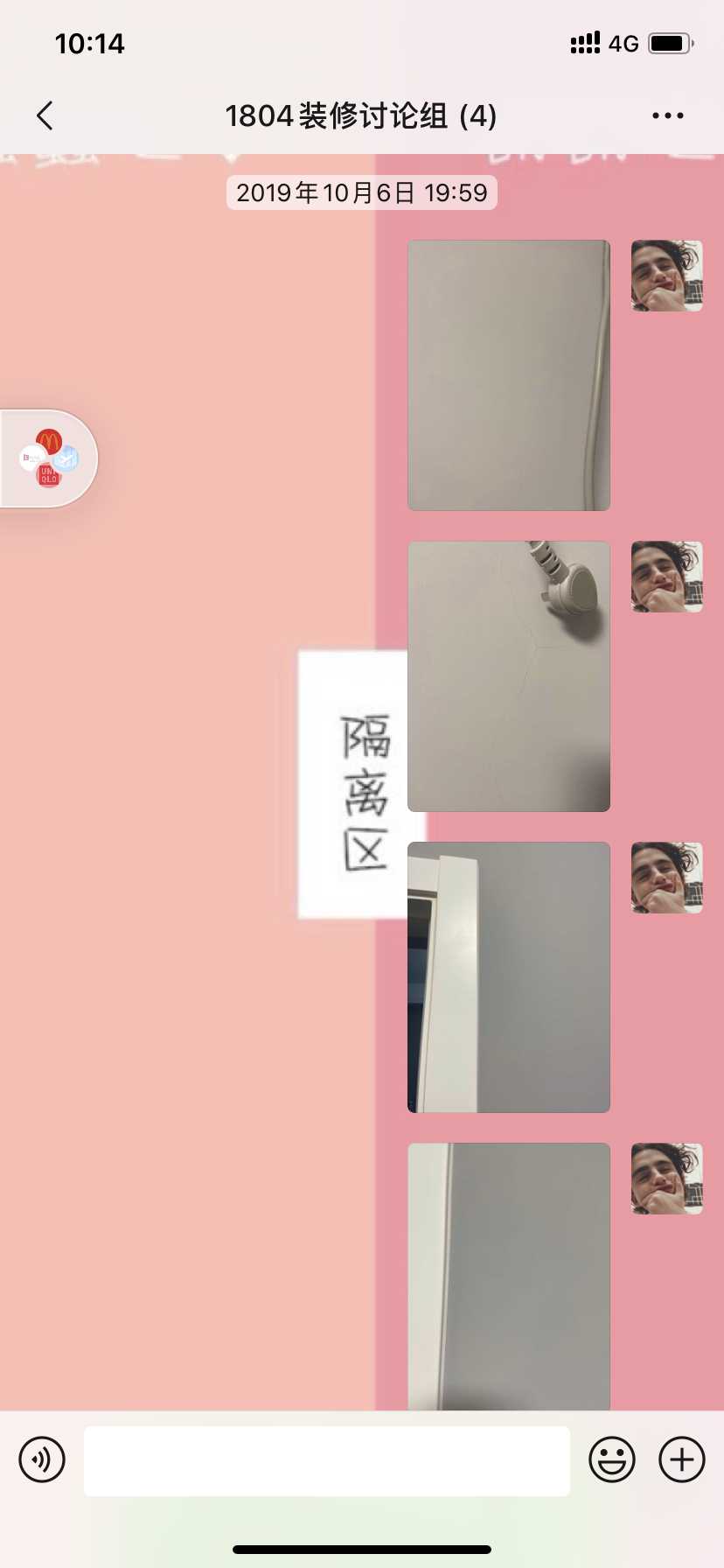The image size is (724, 1568).
Task: Open the emoji sticker panel
Action: coord(612,1459)
